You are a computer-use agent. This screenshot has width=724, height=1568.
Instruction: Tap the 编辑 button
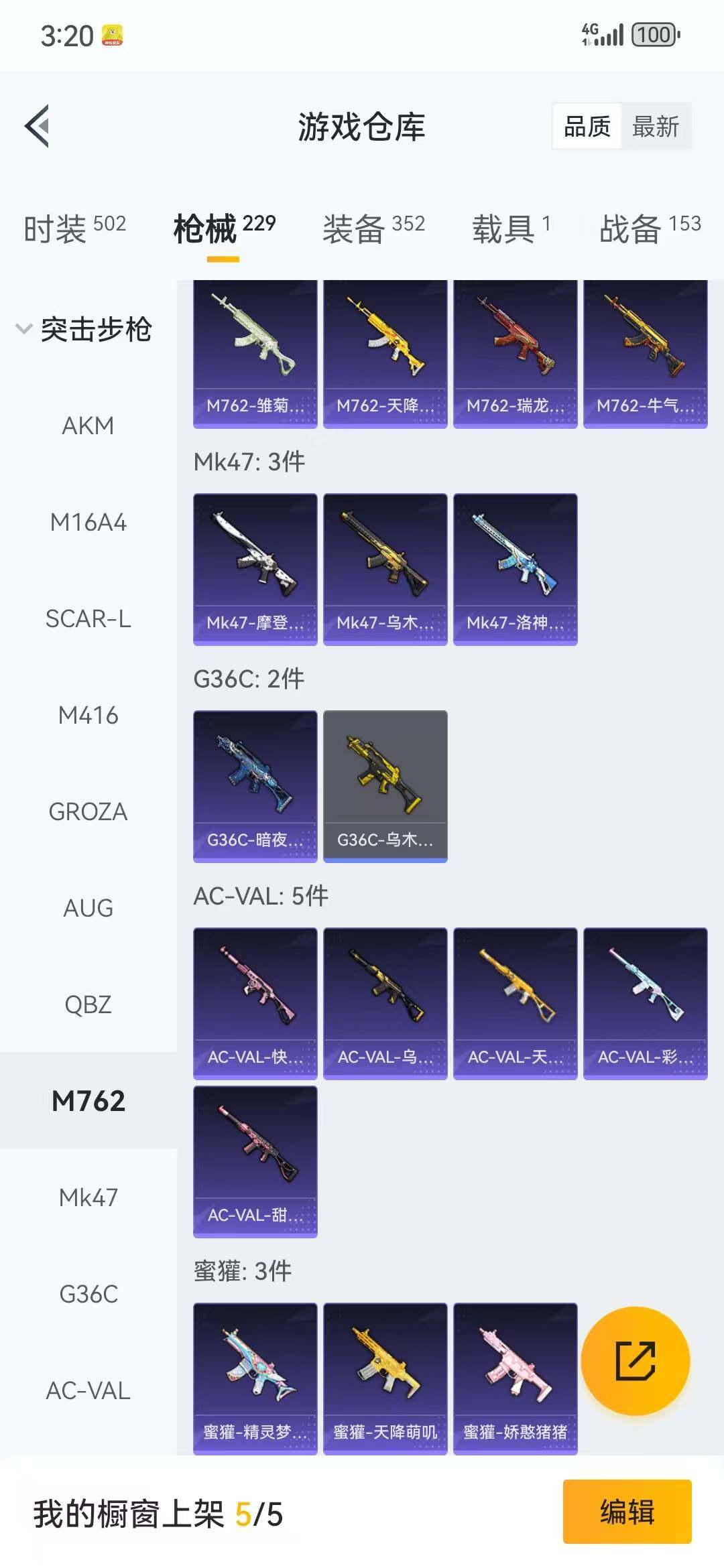pyautogui.click(x=627, y=1512)
